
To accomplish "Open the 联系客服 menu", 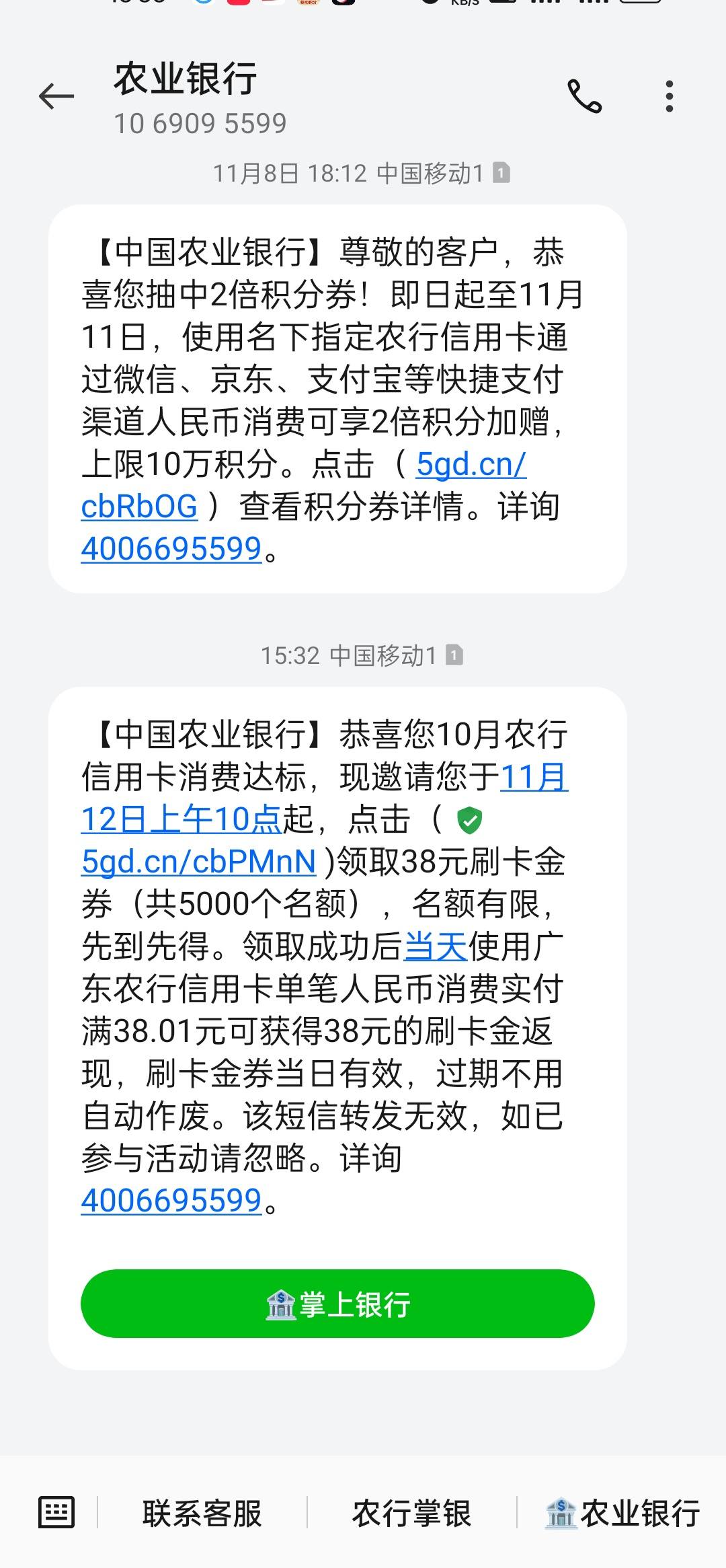I will (x=202, y=1514).
